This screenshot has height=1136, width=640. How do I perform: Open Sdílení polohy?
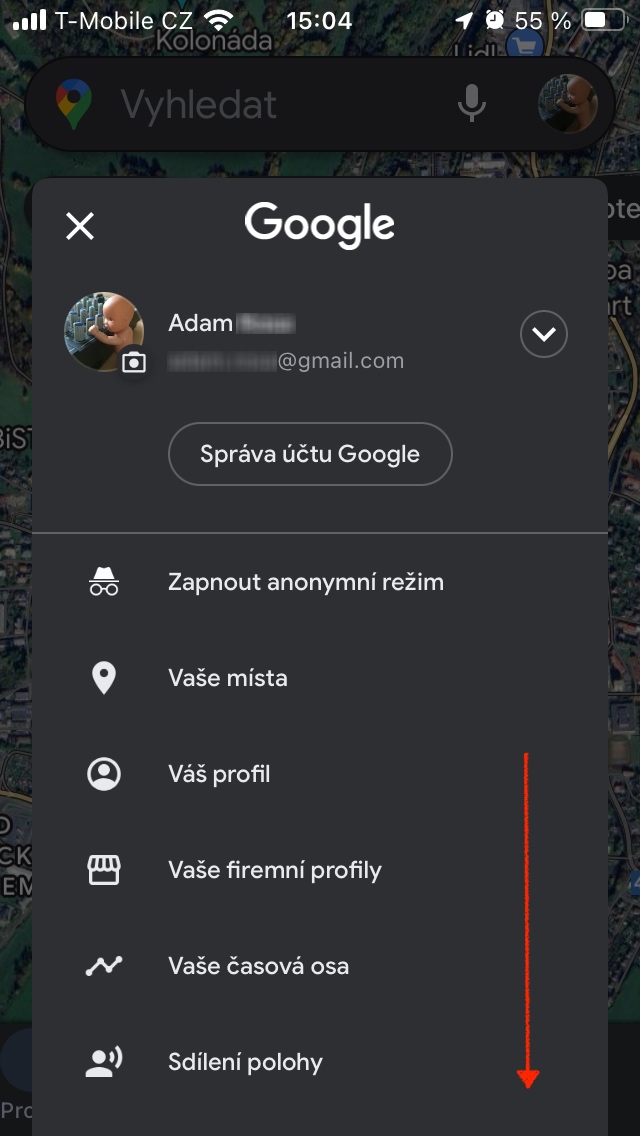[x=245, y=1062]
